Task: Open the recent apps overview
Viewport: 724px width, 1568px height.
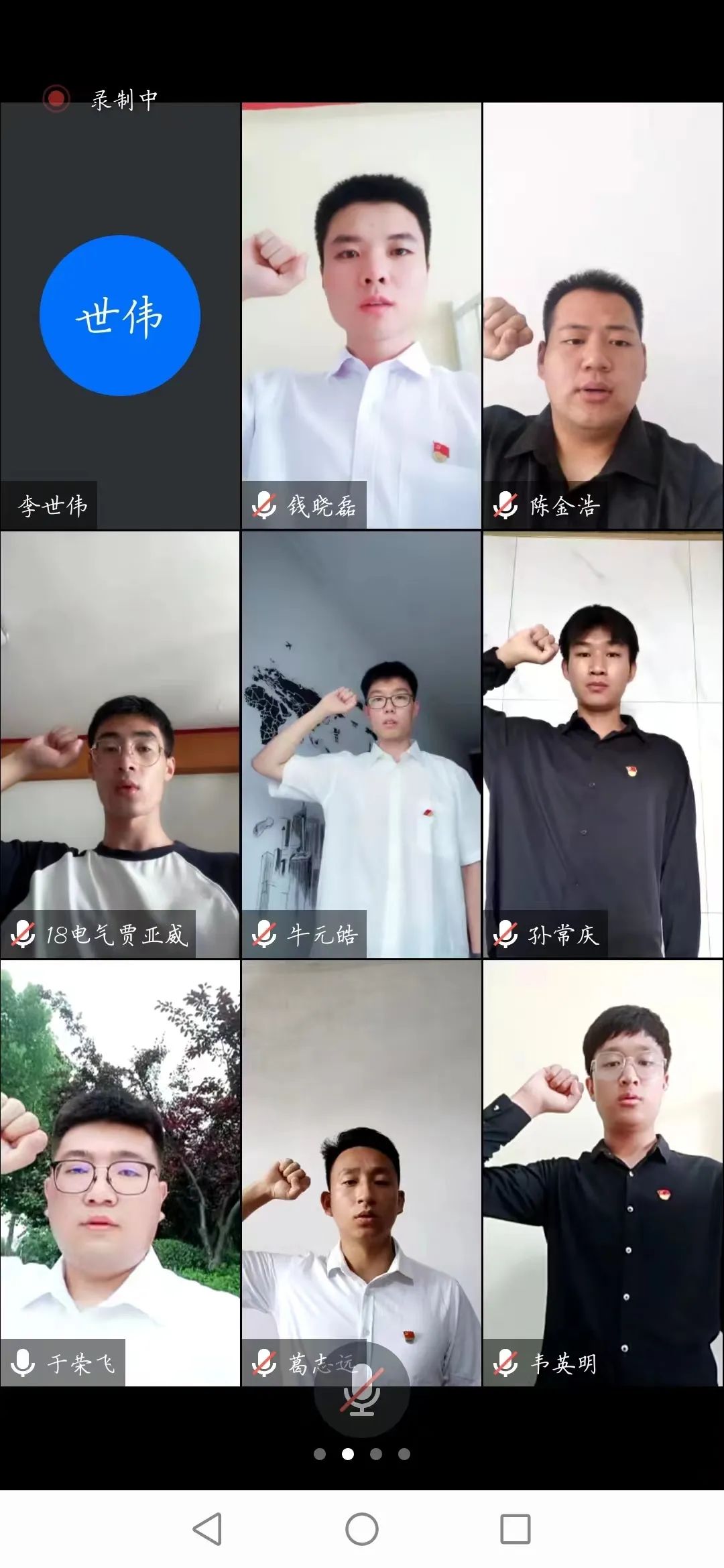Action: click(515, 1530)
